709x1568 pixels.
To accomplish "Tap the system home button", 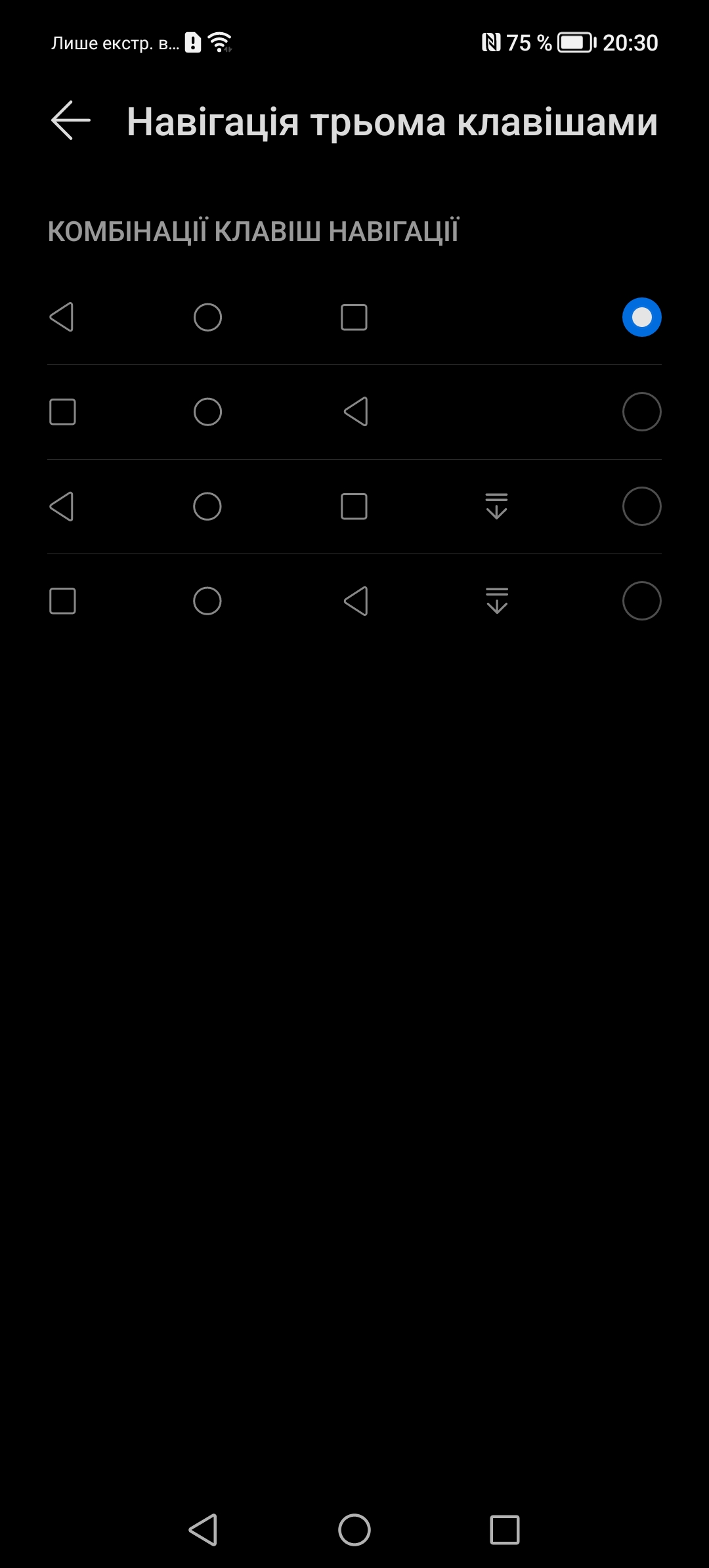I will (x=354, y=1530).
